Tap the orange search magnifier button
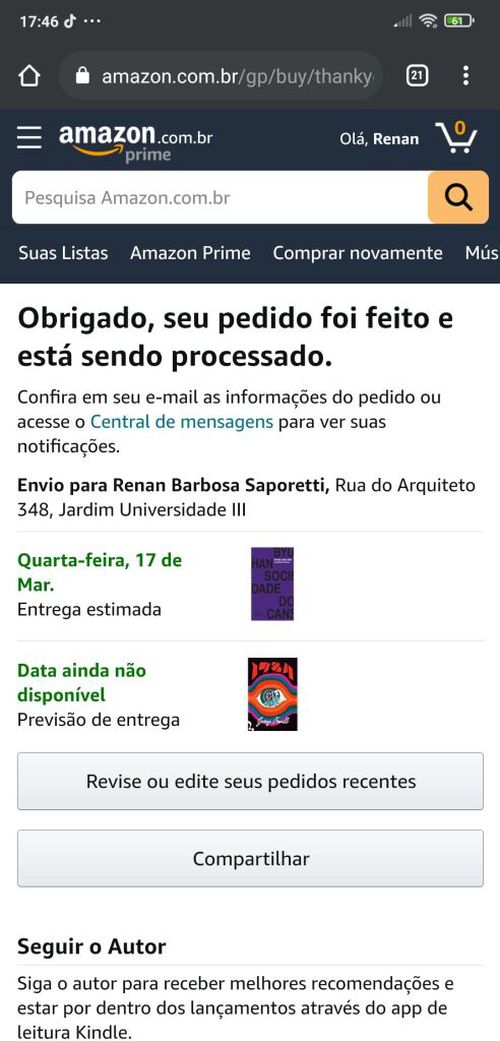500x1041 pixels. click(458, 197)
